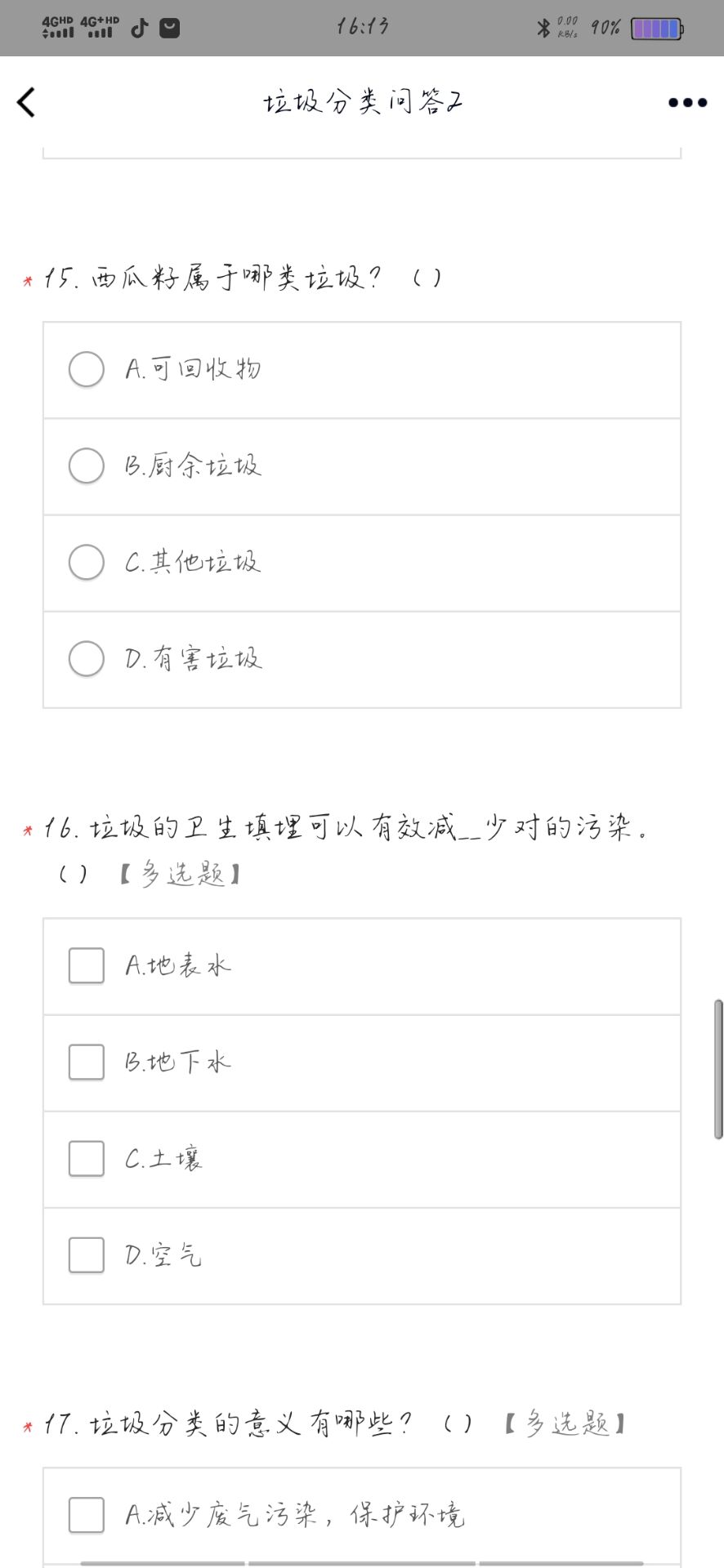Open the three-dot overflow menu
Screen dimensions: 724x1568
(686, 102)
